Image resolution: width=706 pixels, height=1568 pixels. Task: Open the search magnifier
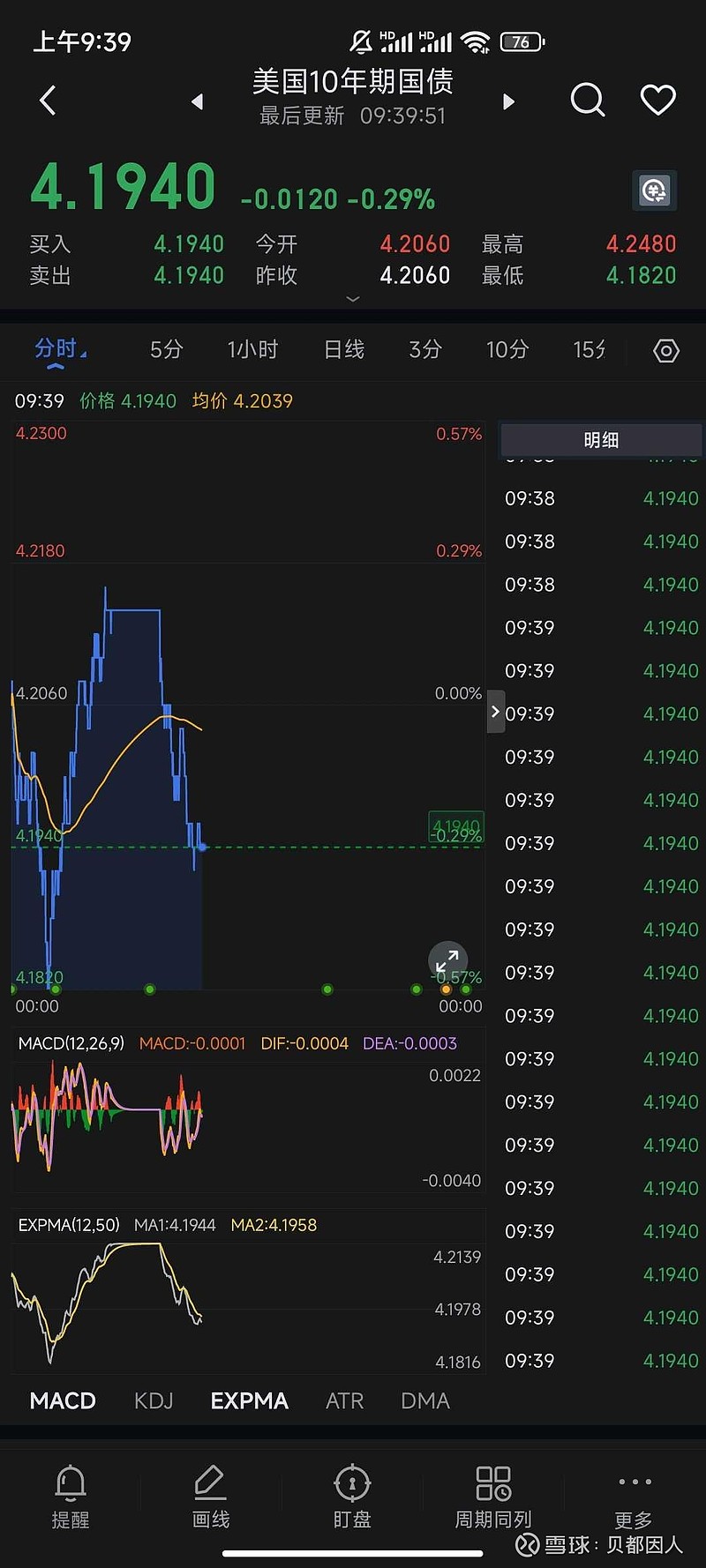coord(587,101)
